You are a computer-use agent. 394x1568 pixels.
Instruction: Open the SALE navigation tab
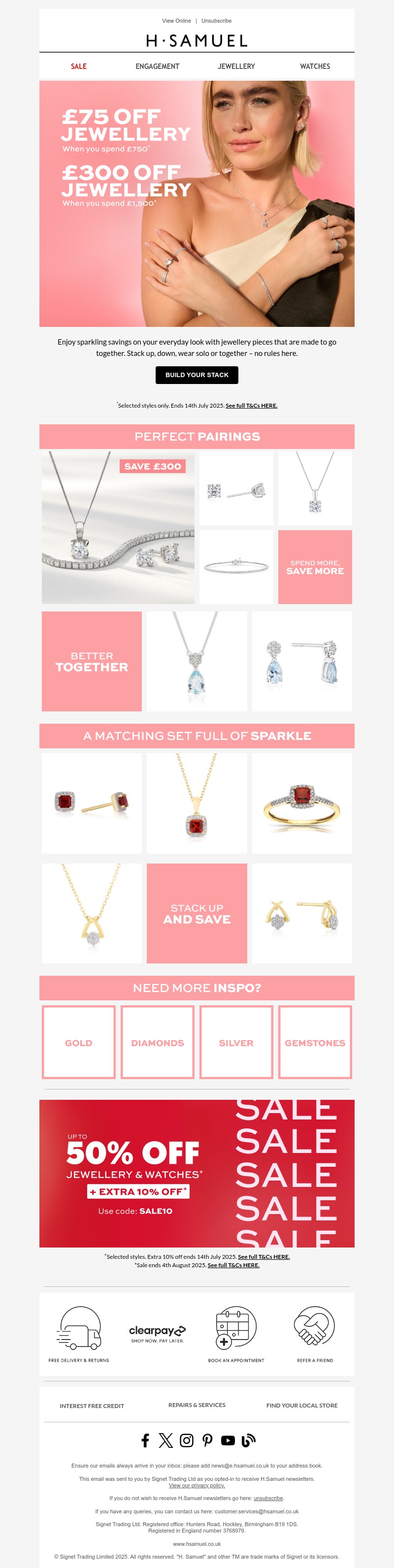[x=79, y=66]
